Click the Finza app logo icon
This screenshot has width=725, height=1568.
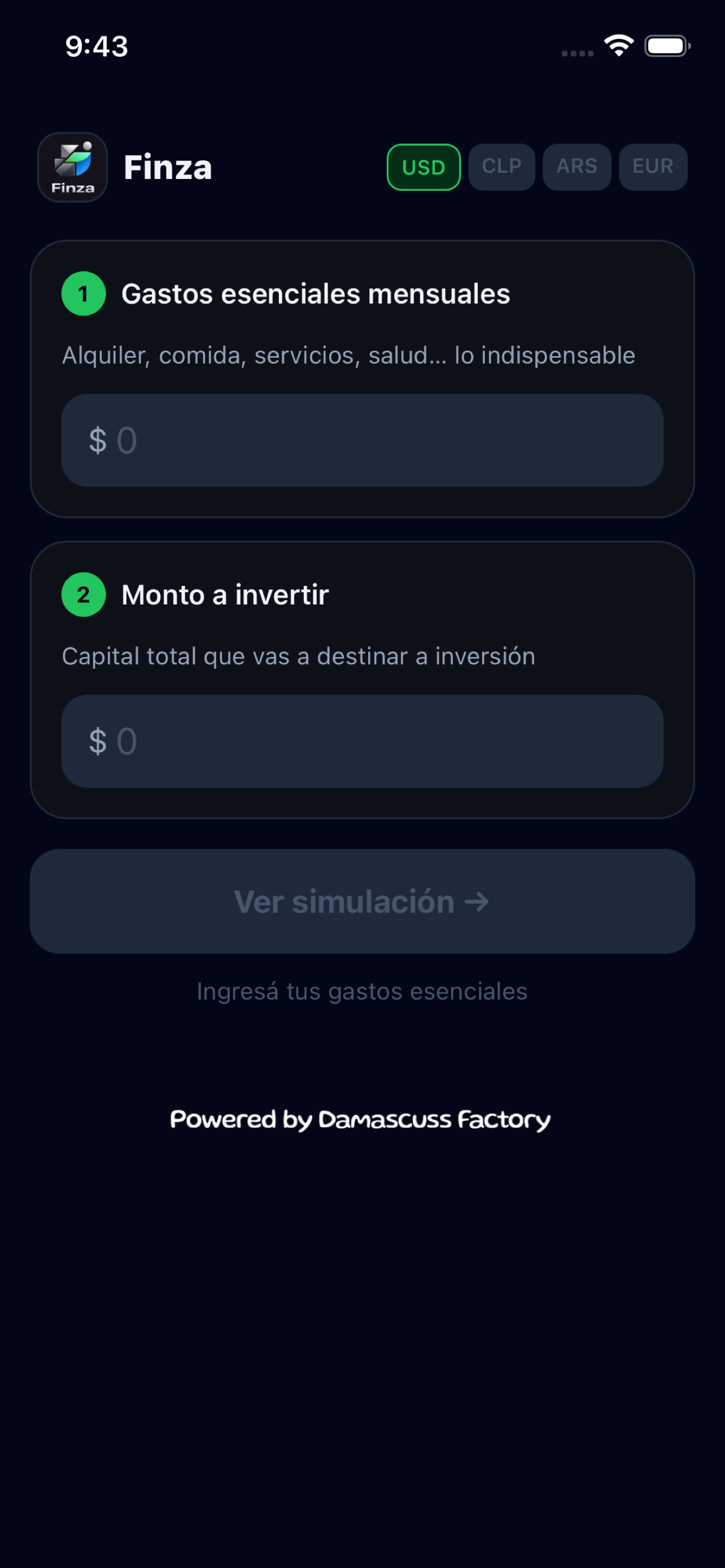72,167
